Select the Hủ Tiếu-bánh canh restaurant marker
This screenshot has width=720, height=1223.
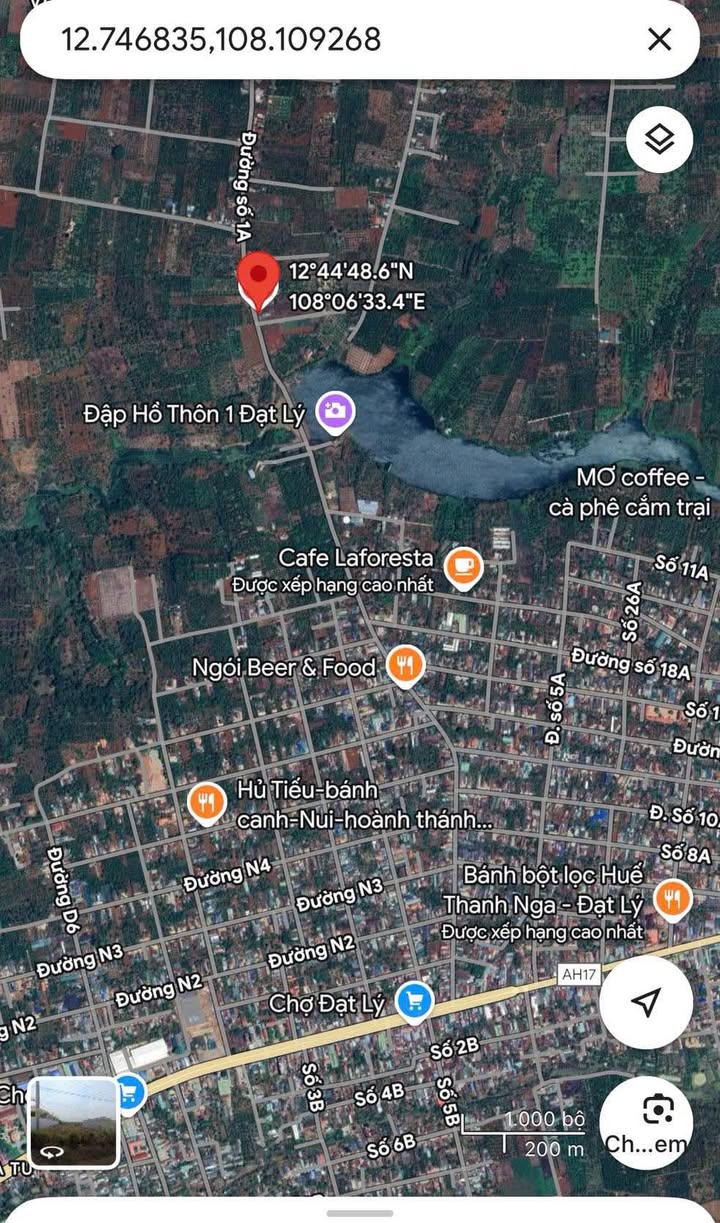[x=207, y=801]
